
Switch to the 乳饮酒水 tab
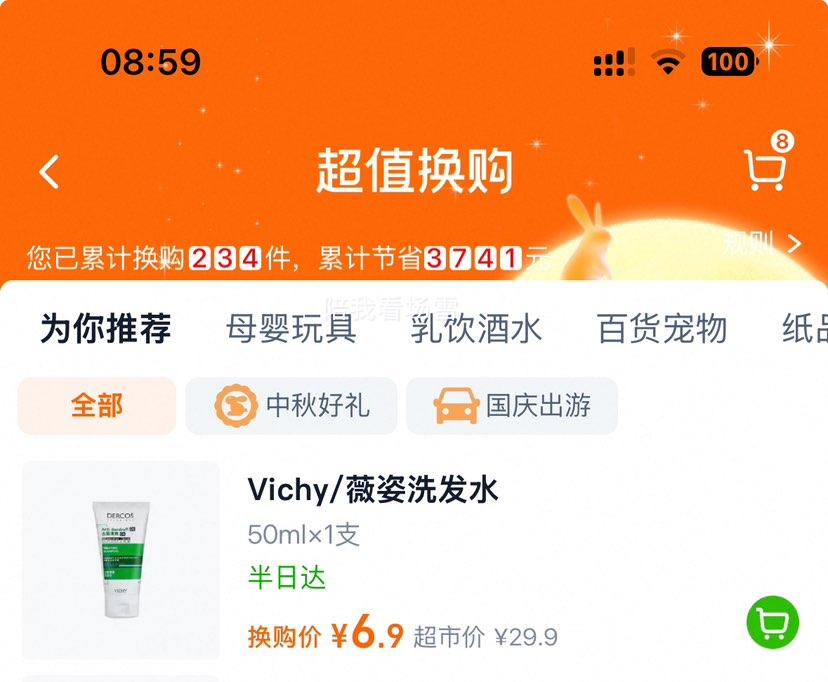coord(476,328)
